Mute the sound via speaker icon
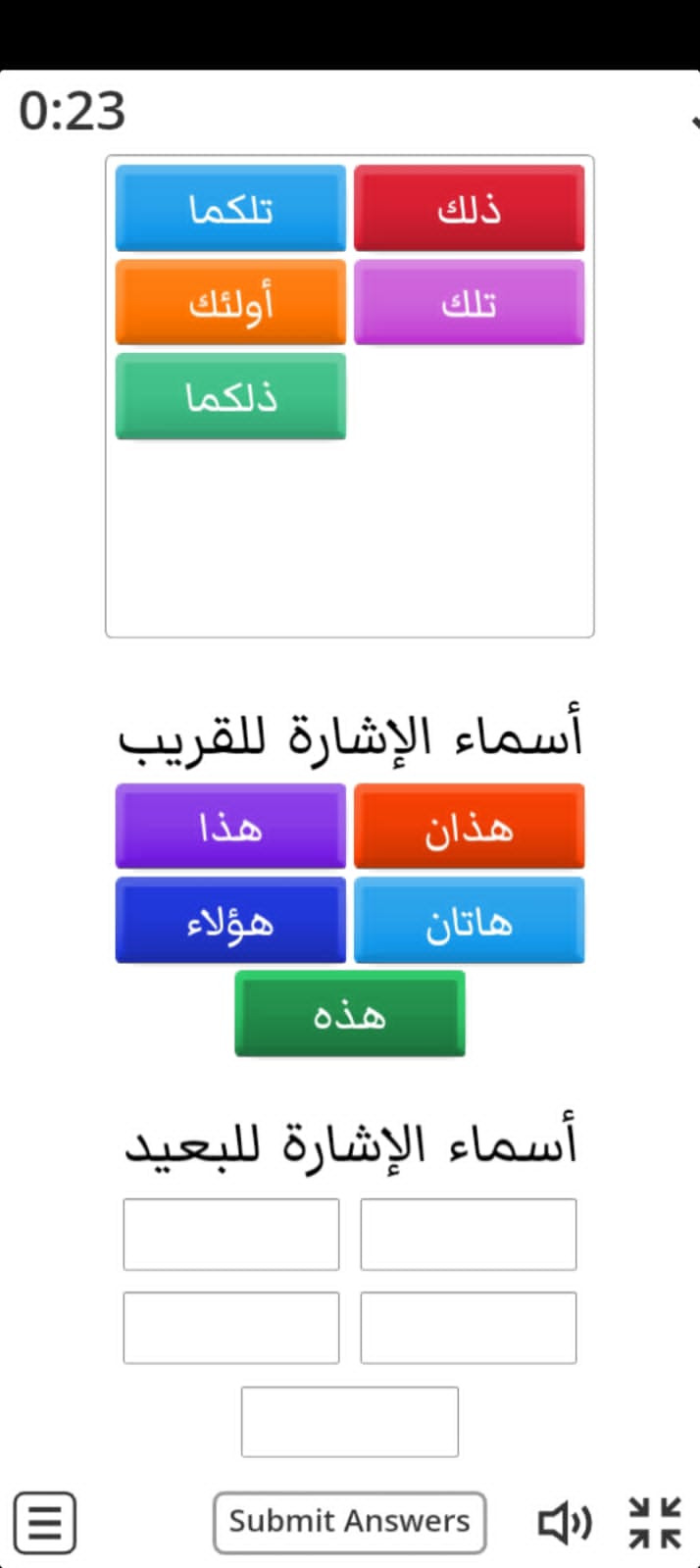The height and width of the screenshot is (1568, 700). 565,1523
